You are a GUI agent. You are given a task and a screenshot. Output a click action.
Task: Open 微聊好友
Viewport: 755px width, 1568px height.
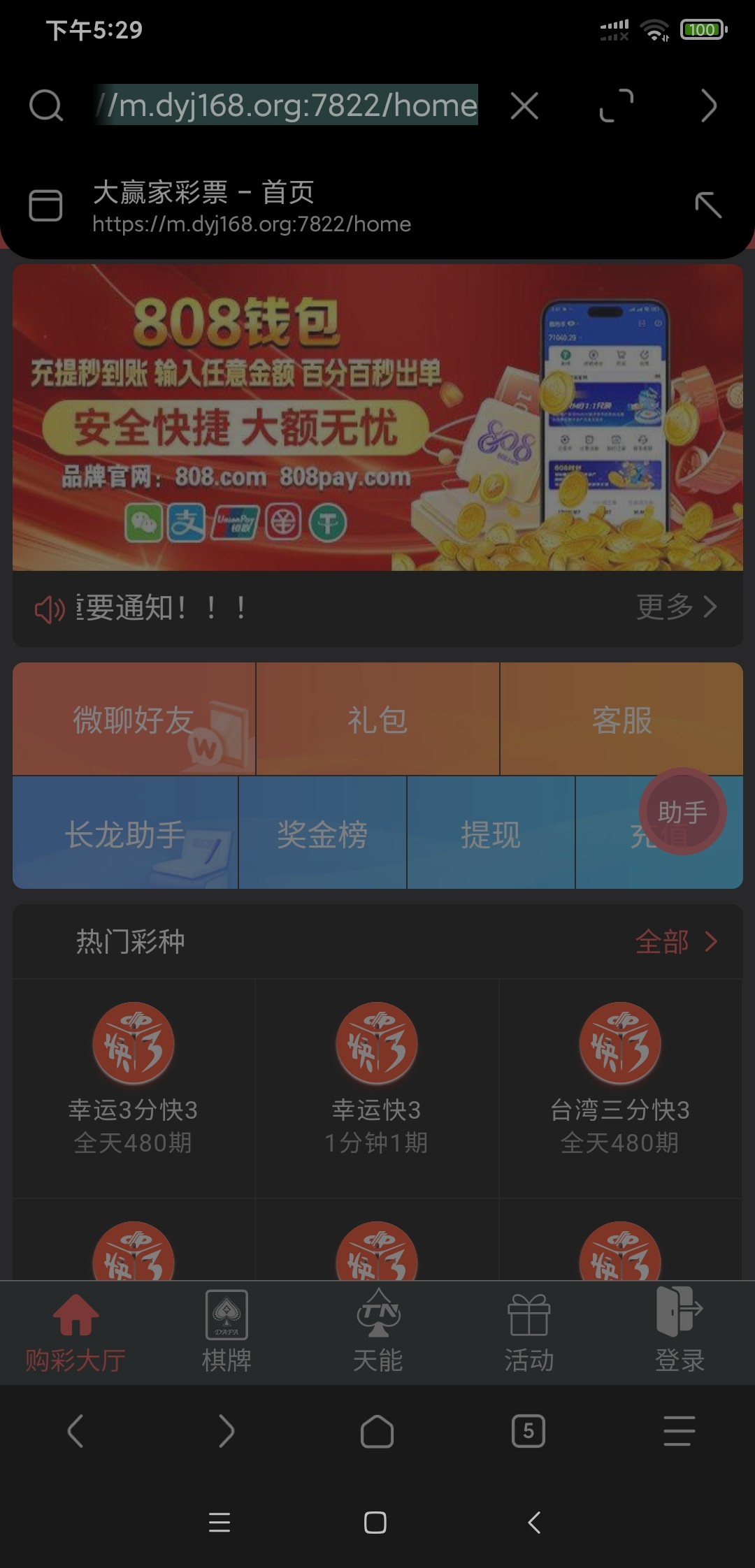point(134,720)
